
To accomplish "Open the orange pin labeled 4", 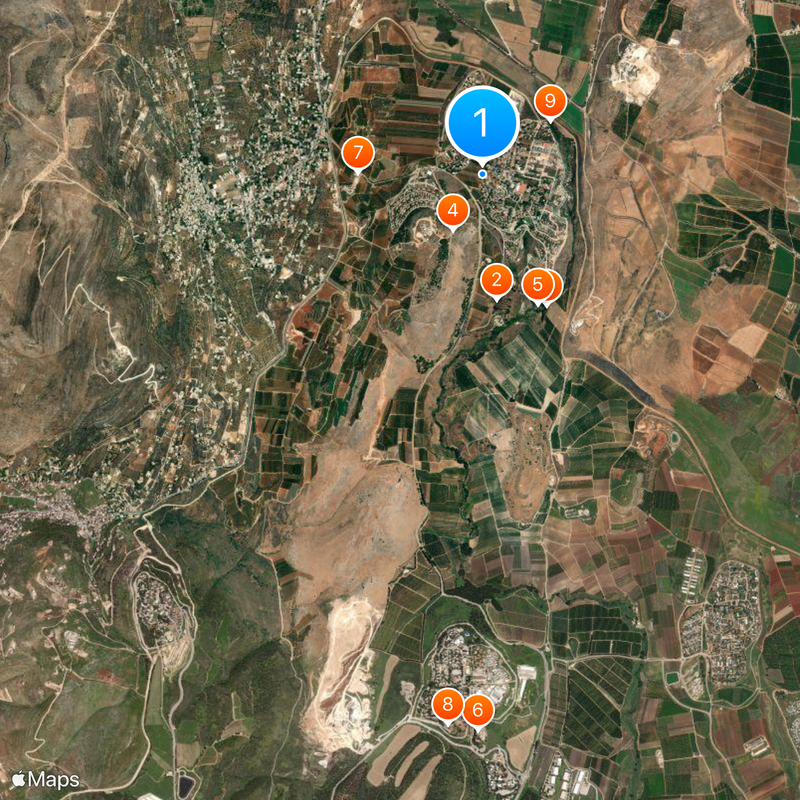I will (x=453, y=211).
